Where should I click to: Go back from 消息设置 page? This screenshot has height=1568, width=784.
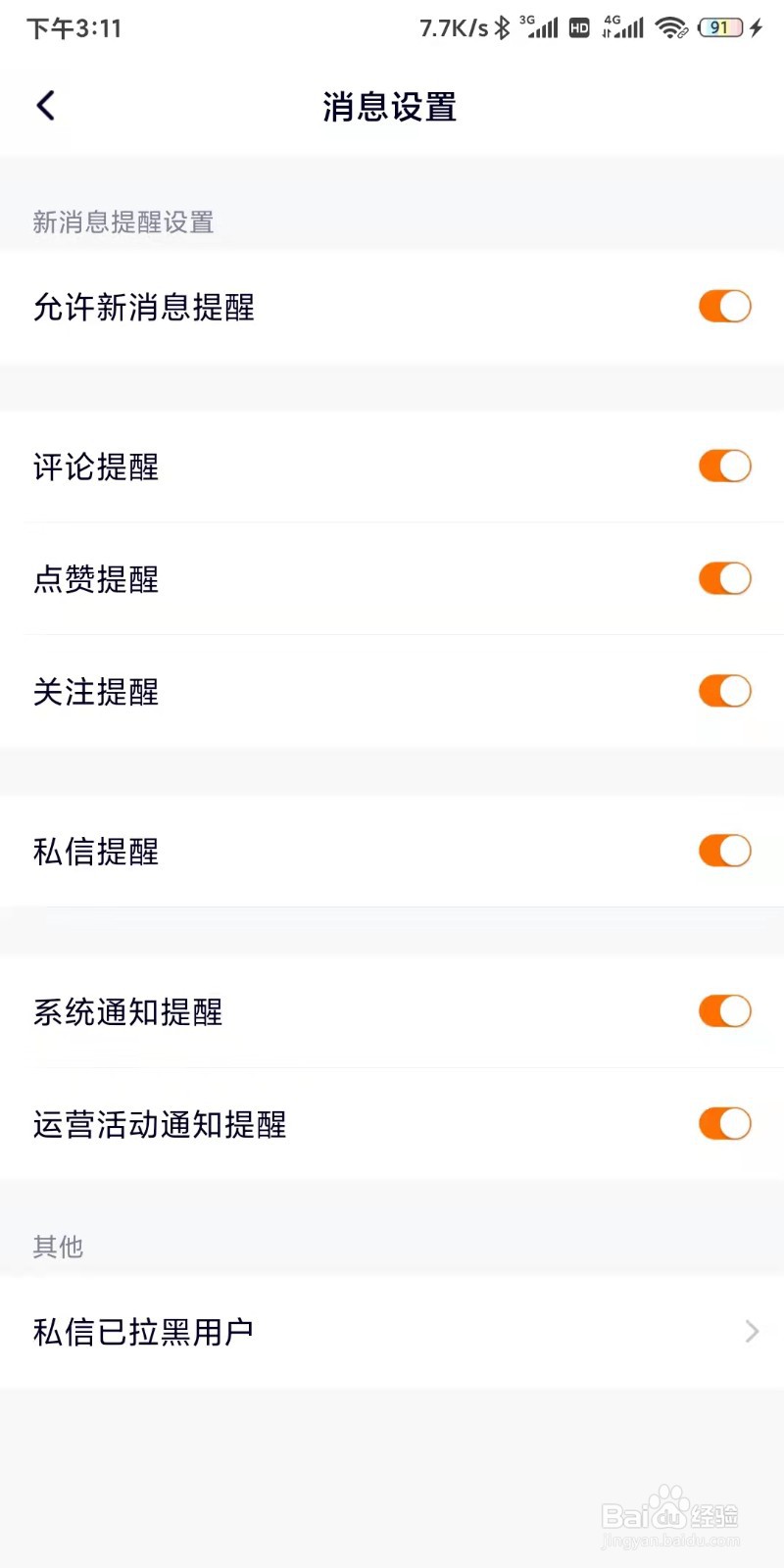pyautogui.click(x=46, y=106)
